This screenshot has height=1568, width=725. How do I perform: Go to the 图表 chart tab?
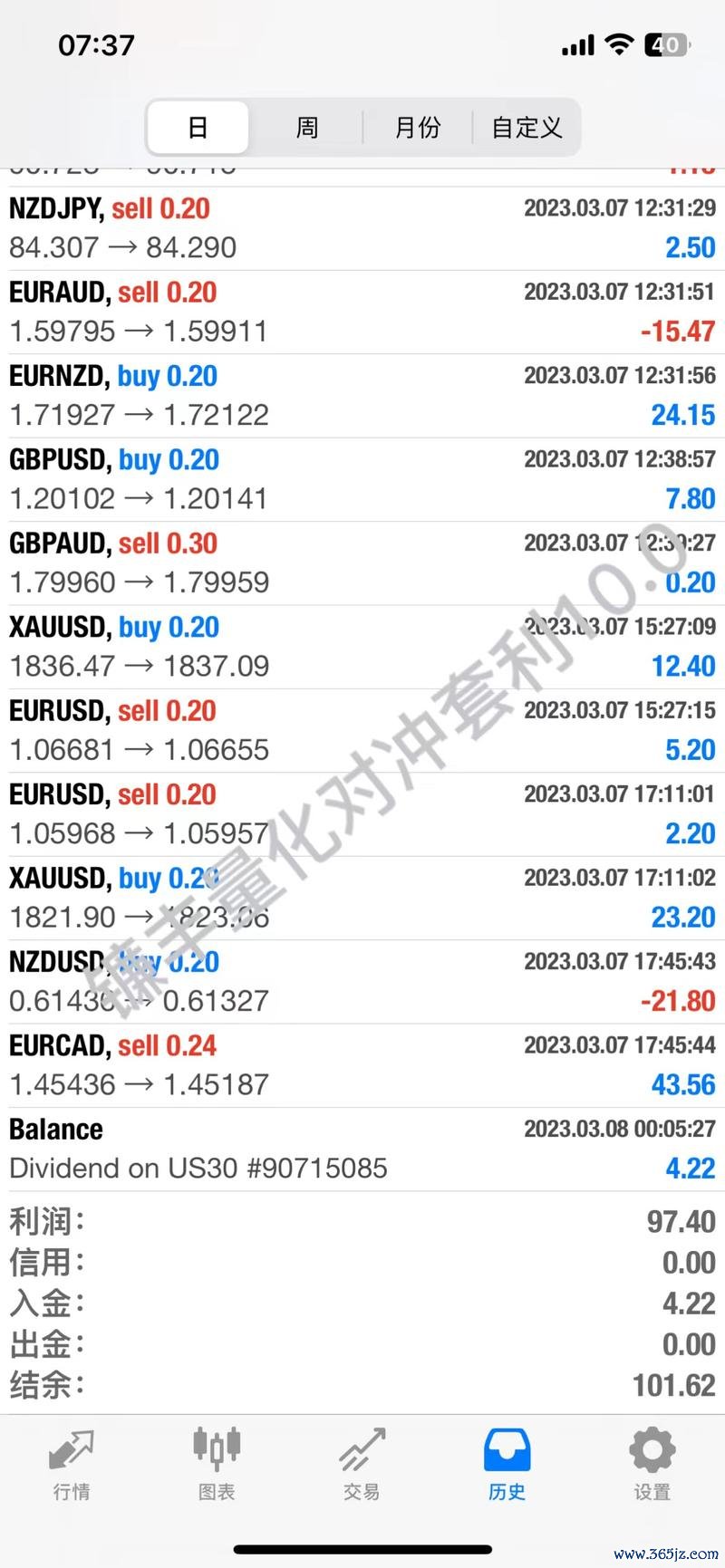pos(217,1464)
